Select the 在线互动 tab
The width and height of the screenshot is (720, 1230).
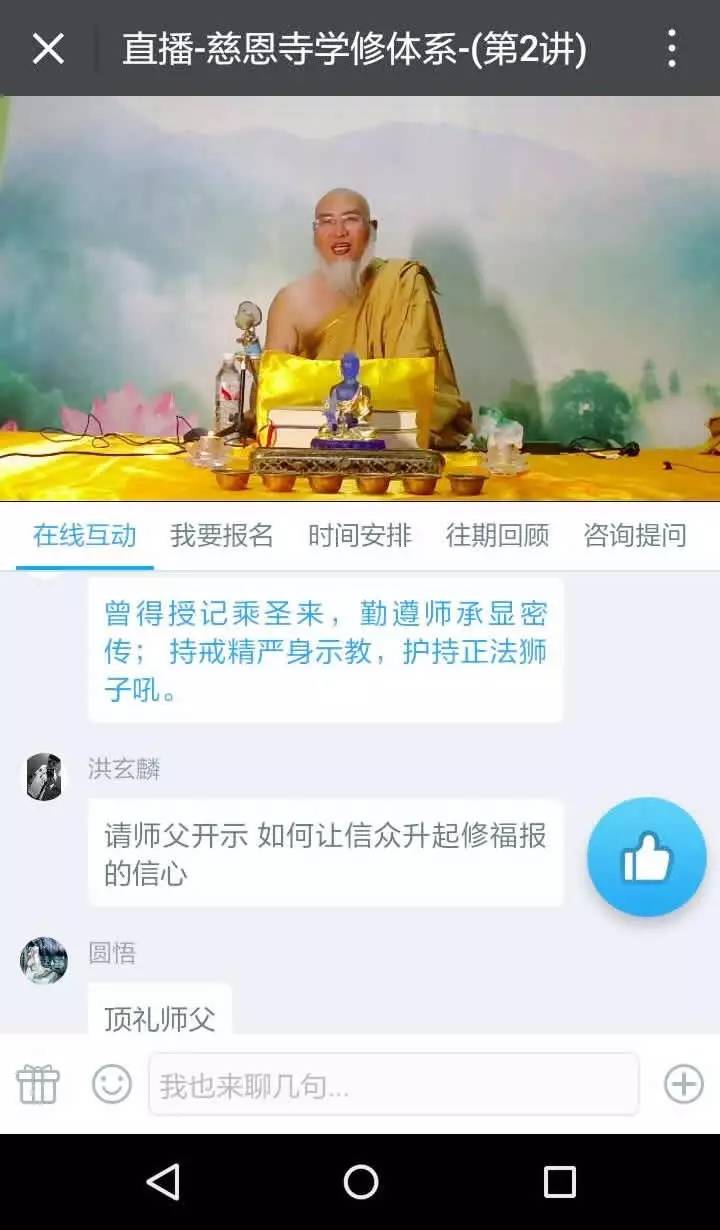coord(84,535)
